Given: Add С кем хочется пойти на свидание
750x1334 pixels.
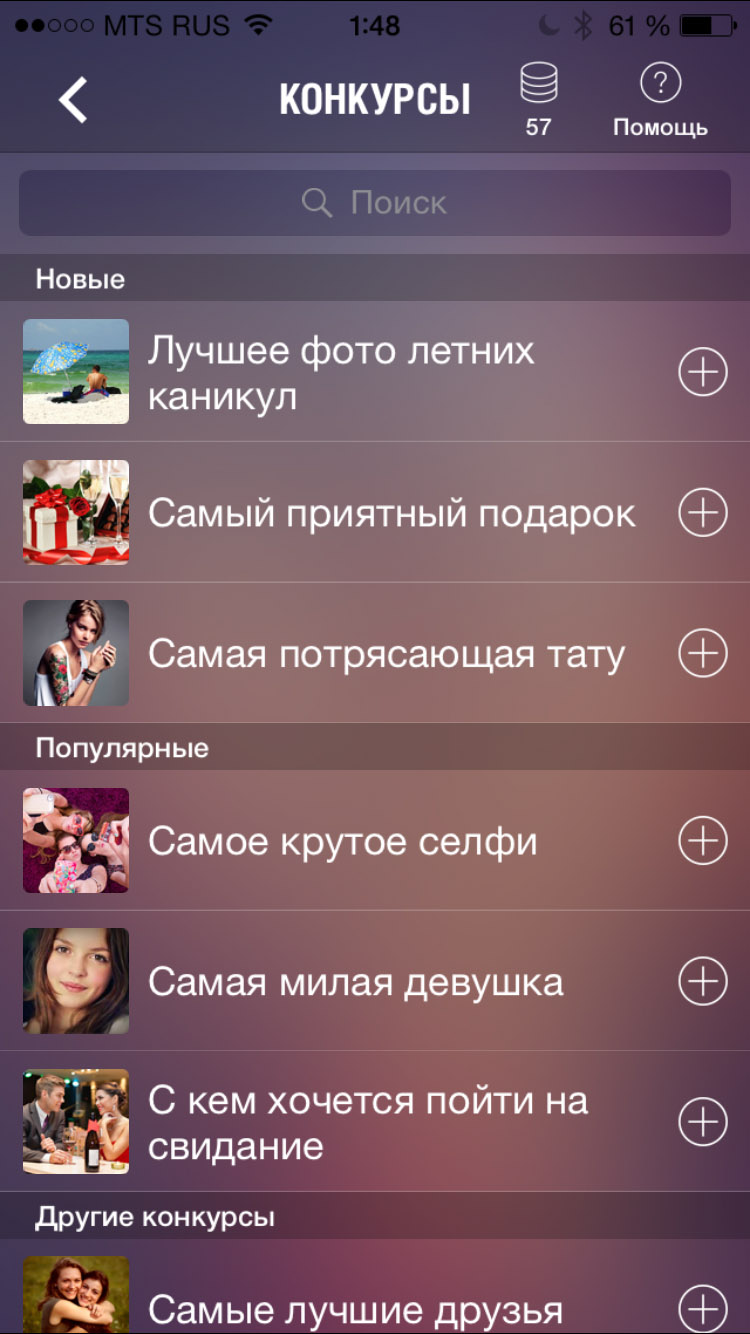Looking at the screenshot, I should pos(703,1122).
